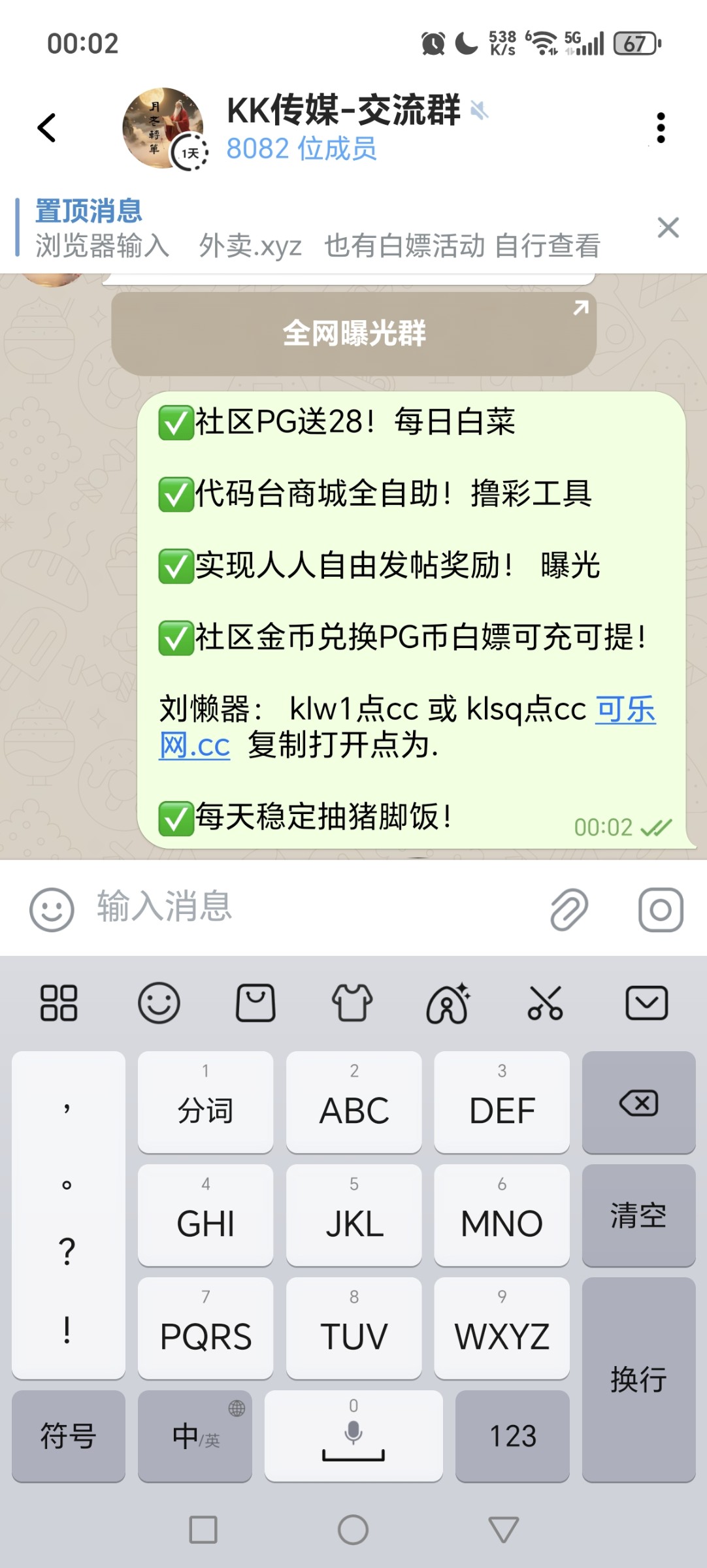This screenshot has height=1568, width=707.
Task: Attach a file with paperclip icon
Action: (x=568, y=909)
